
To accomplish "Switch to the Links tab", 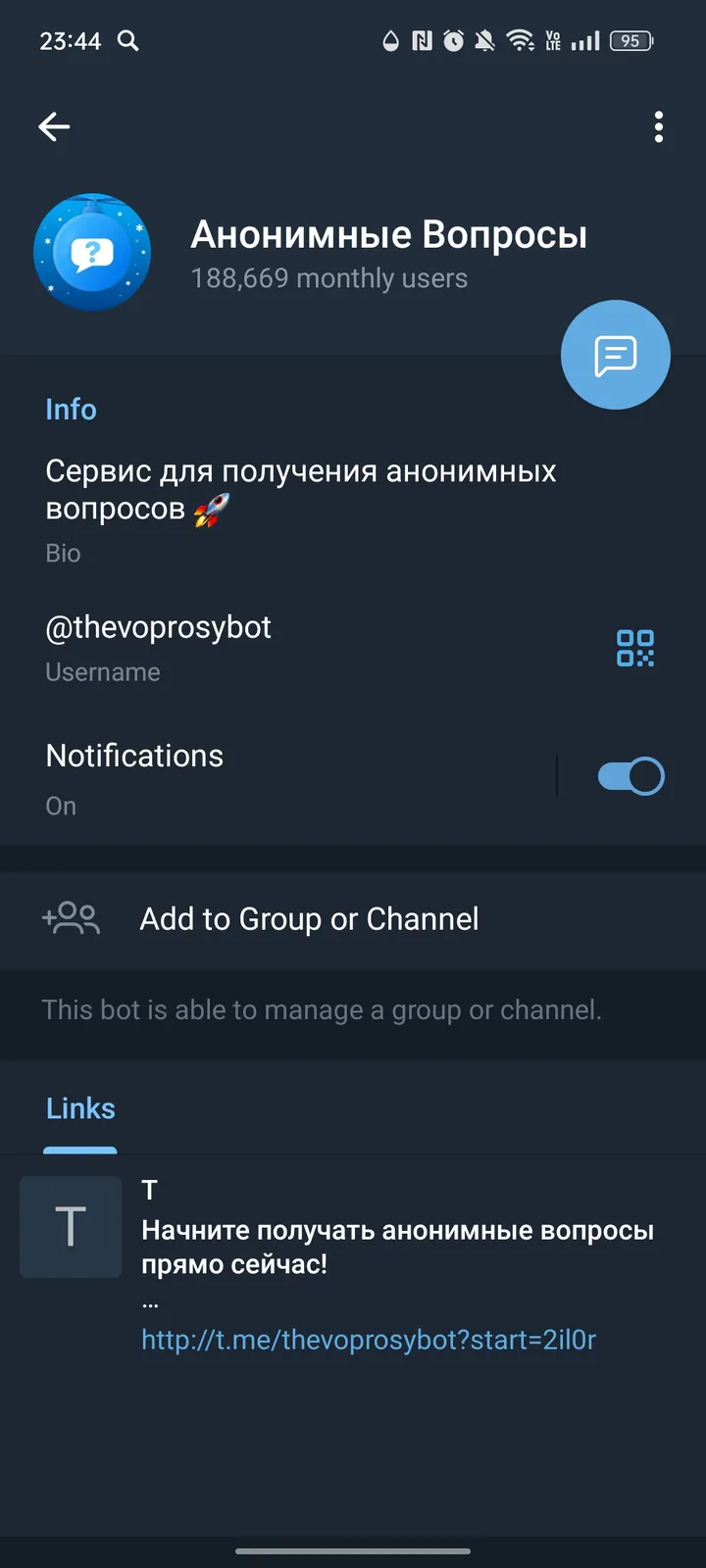I will coord(79,1107).
